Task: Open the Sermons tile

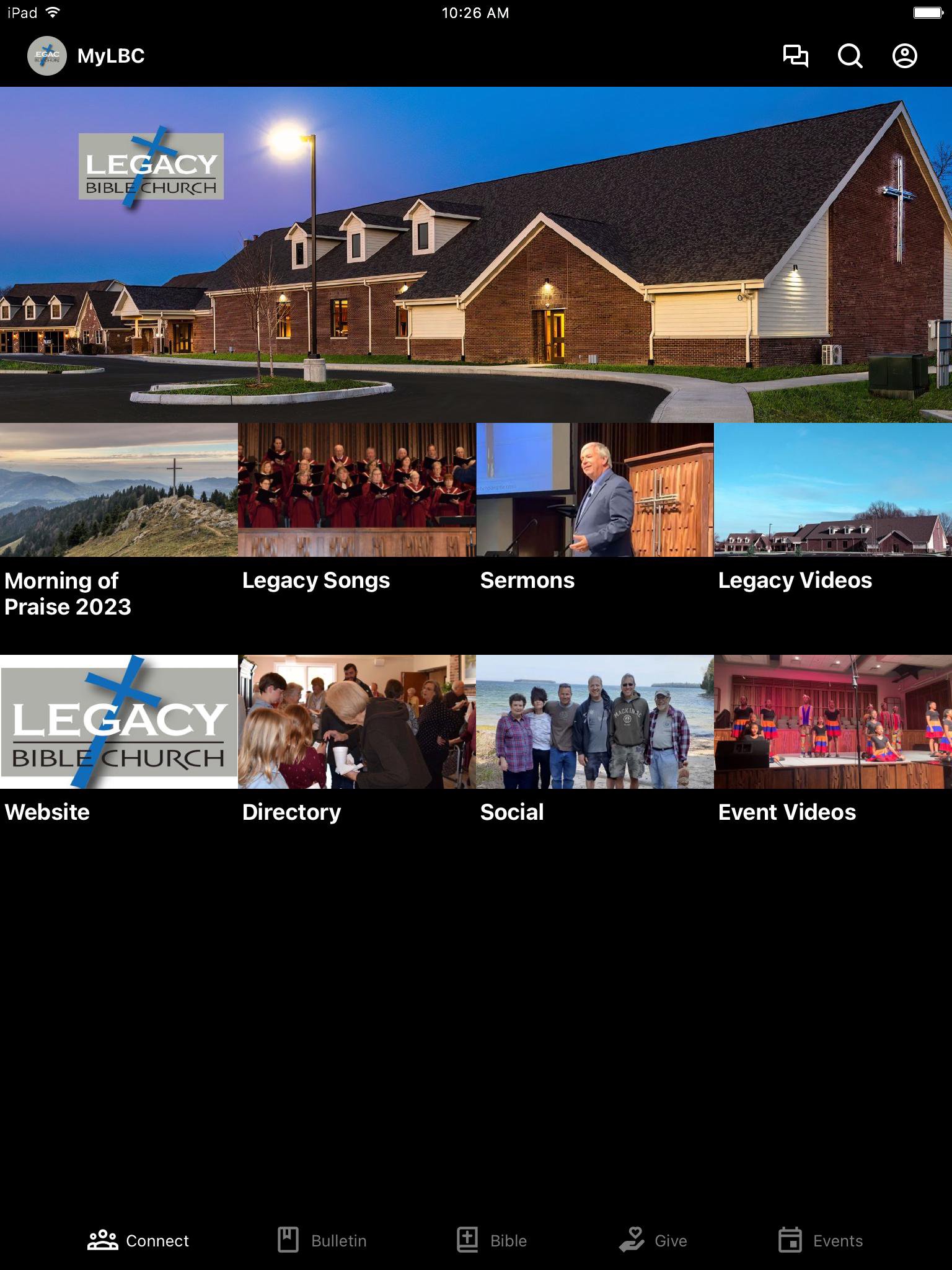Action: point(594,491)
